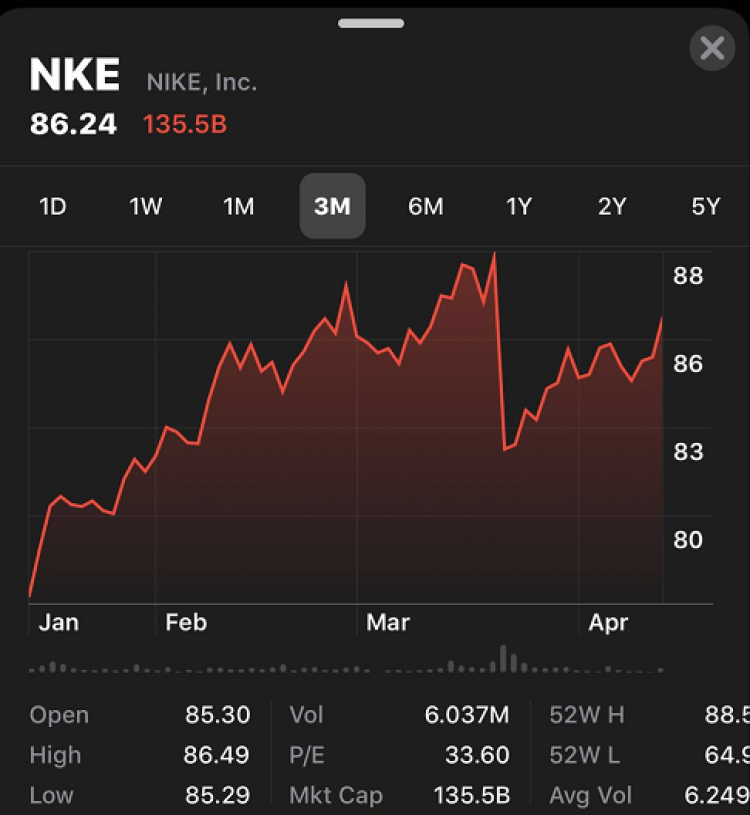View the 1Y price history
Screen dimensions: 750x815
click(518, 207)
